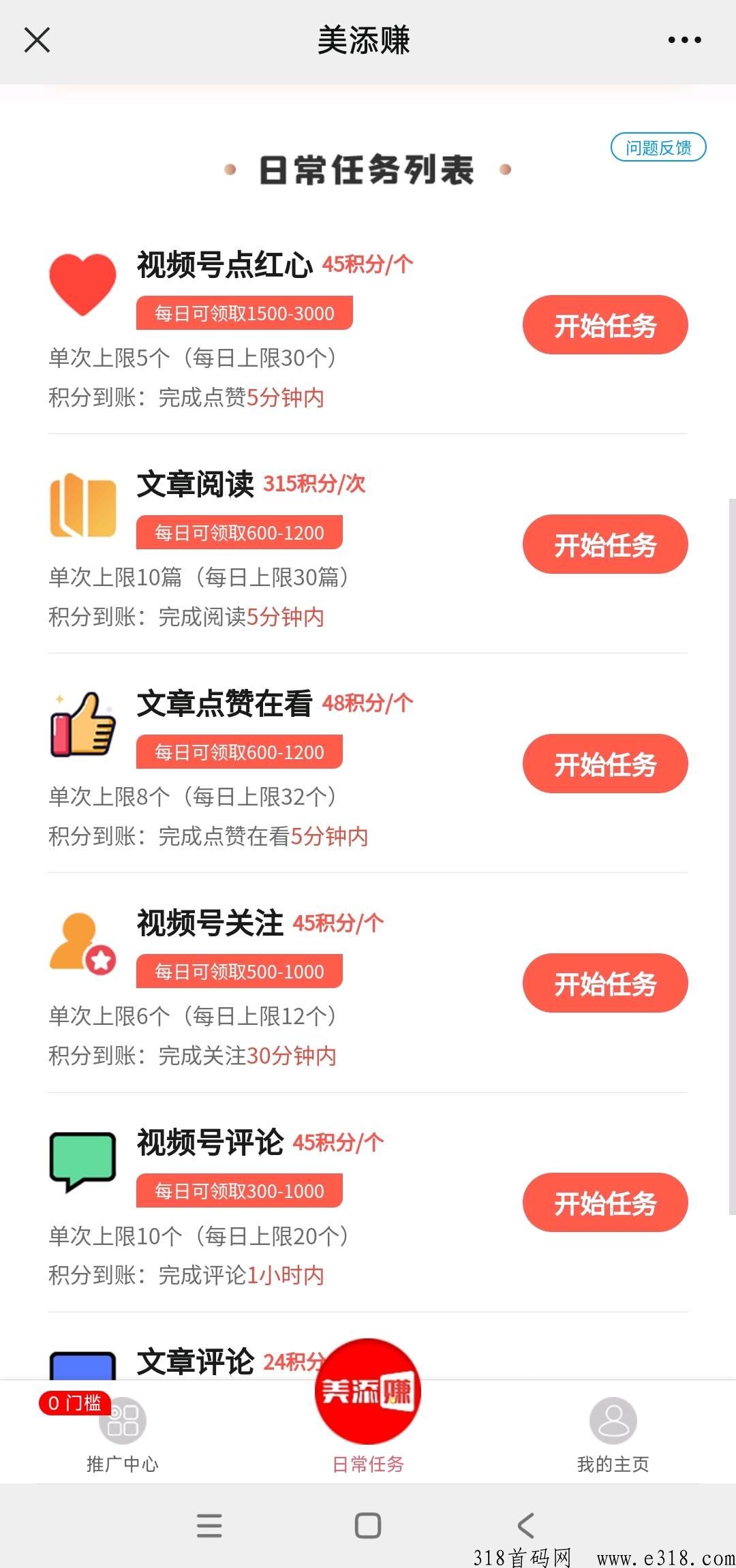Open the three-dot more options menu
736x1568 pixels.
(684, 40)
